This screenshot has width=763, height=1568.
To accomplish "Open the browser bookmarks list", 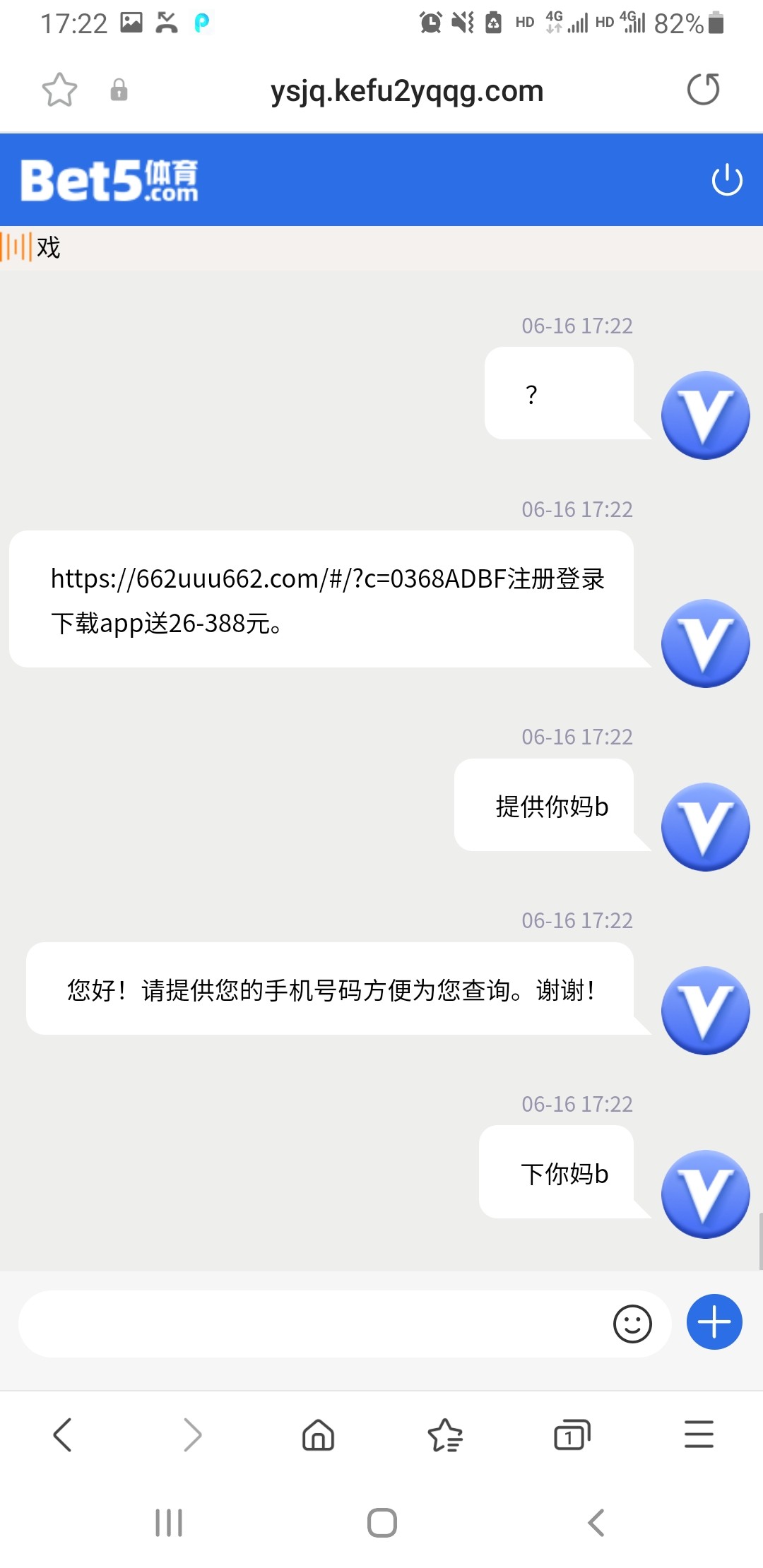I will point(445,1435).
